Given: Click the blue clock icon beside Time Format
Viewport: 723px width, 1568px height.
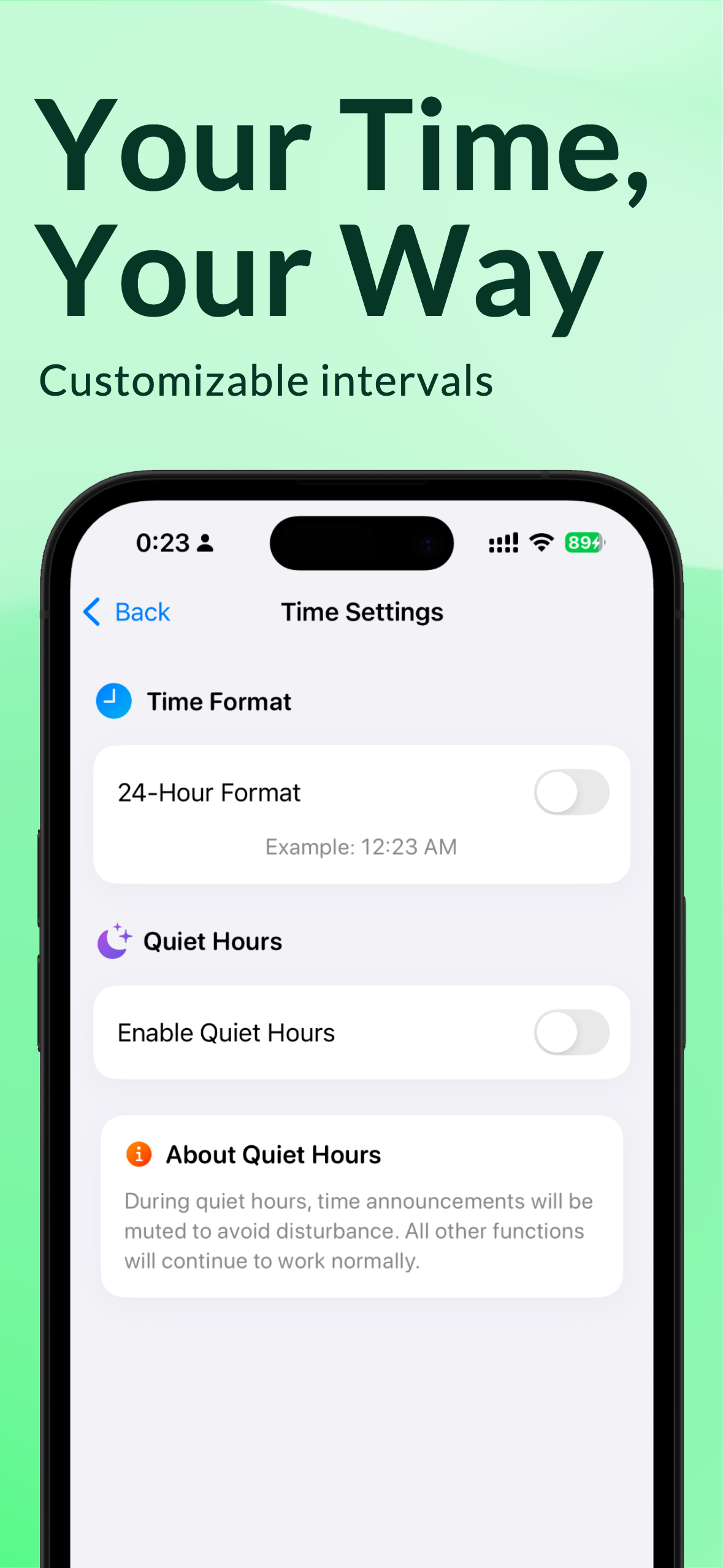Looking at the screenshot, I should click(113, 701).
